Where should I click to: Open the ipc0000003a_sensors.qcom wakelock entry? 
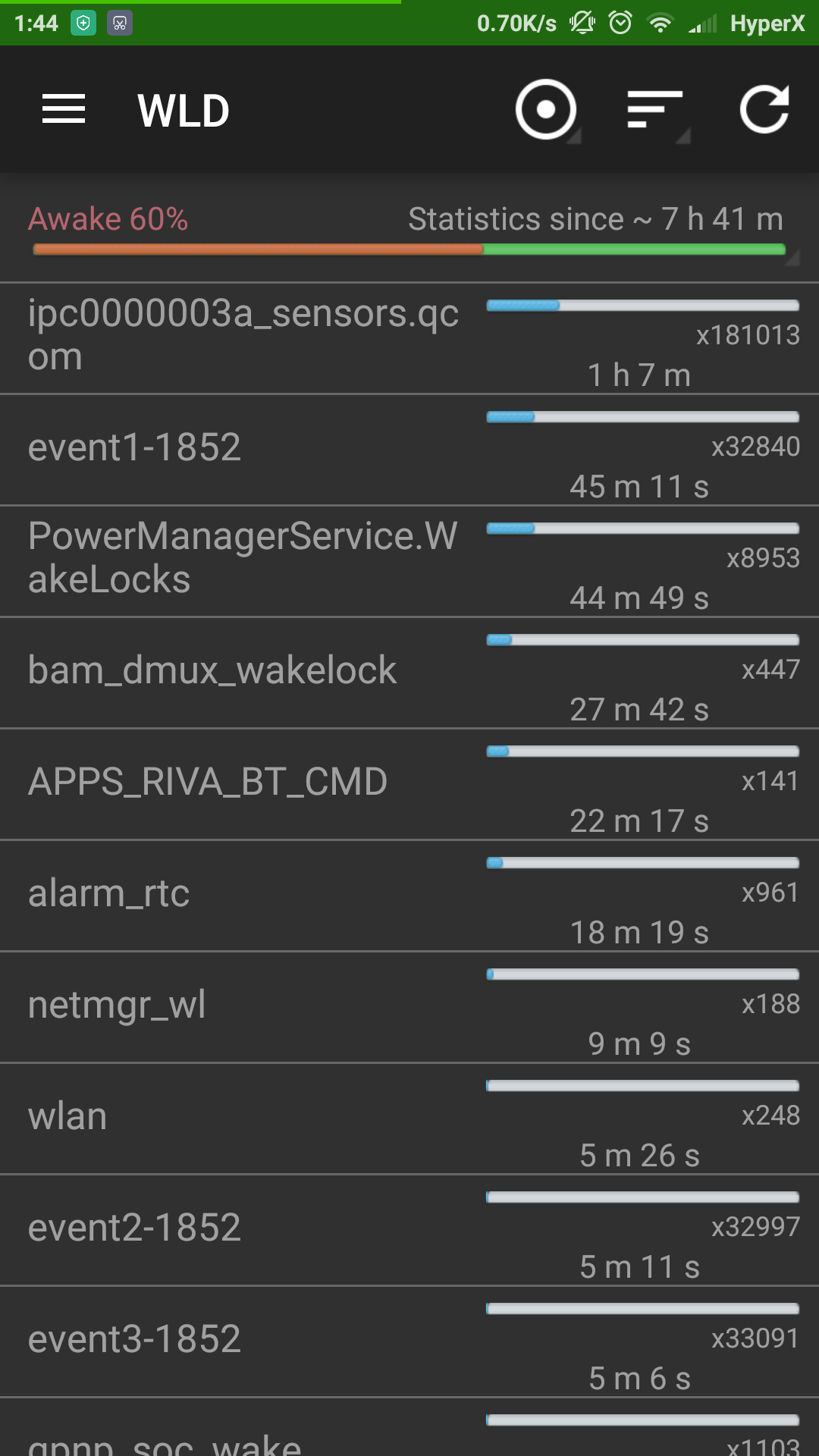pyautogui.click(x=409, y=338)
